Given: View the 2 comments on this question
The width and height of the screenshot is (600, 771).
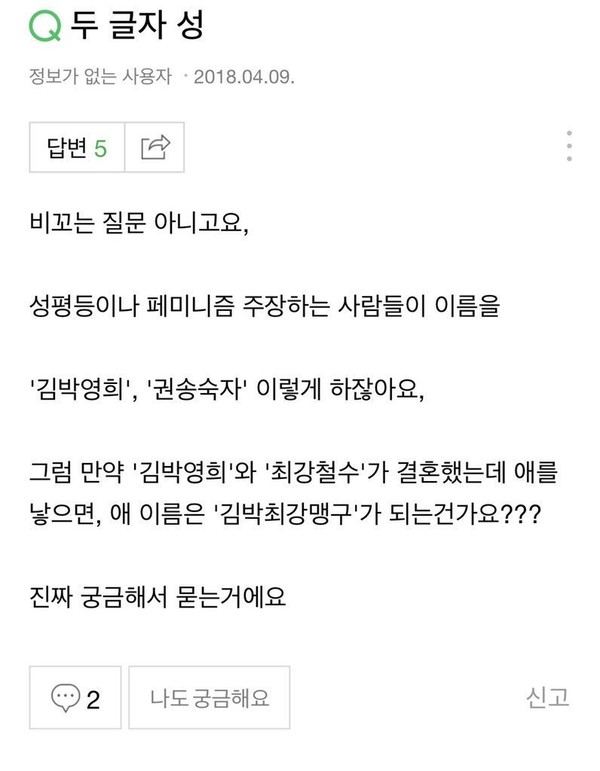Looking at the screenshot, I should [x=75, y=698].
